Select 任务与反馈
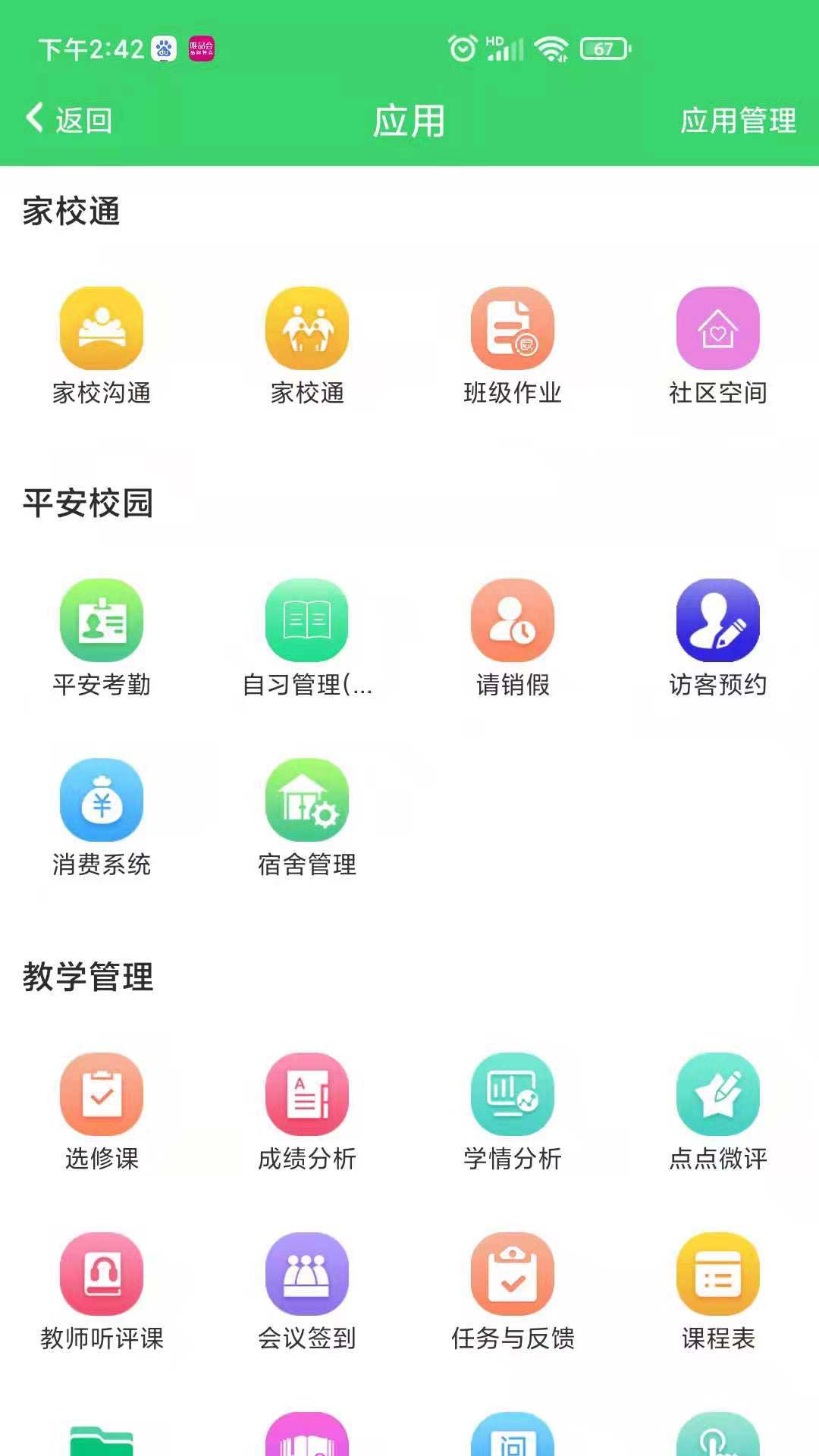819x1456 pixels. (x=513, y=1274)
